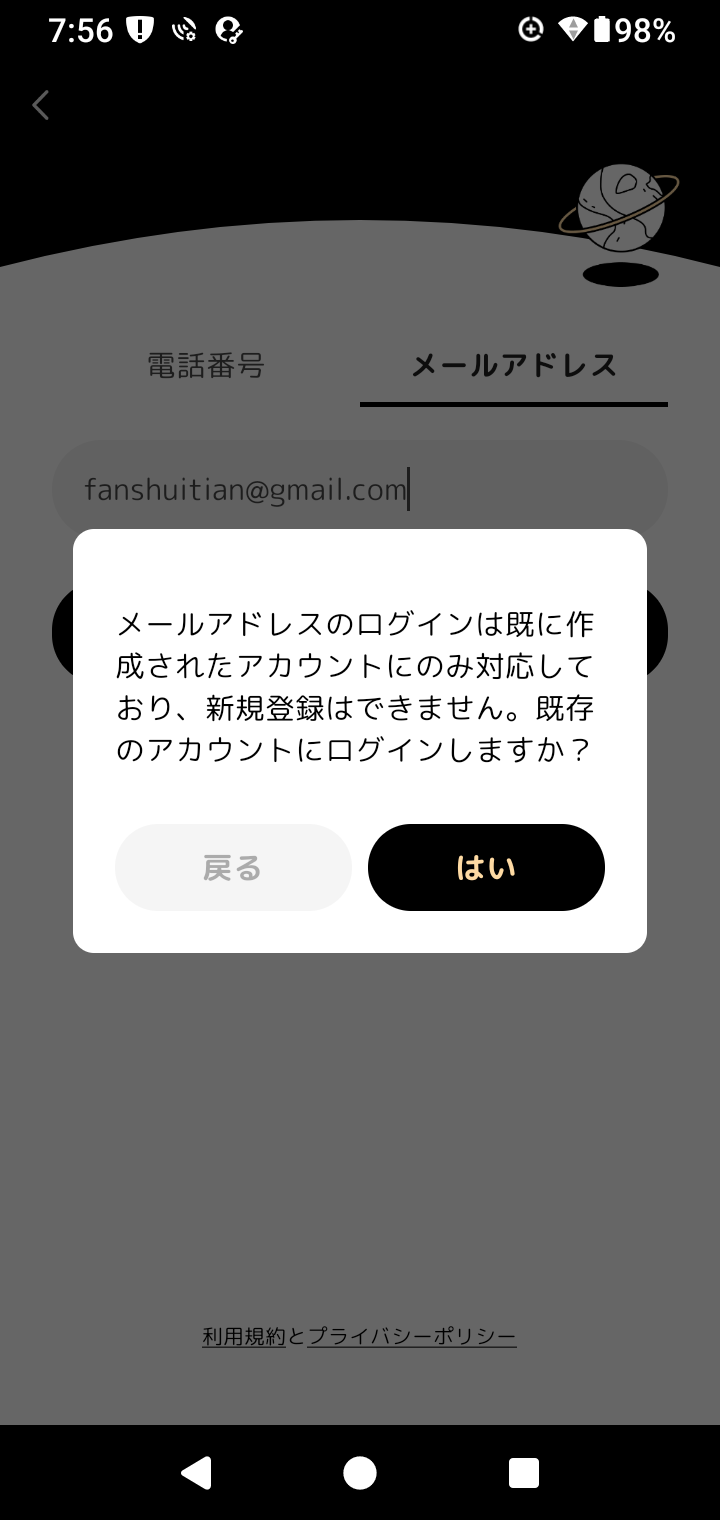This screenshot has width=720, height=1520.
Task: Open the プライバシーポリシー link
Action: coord(412,1336)
